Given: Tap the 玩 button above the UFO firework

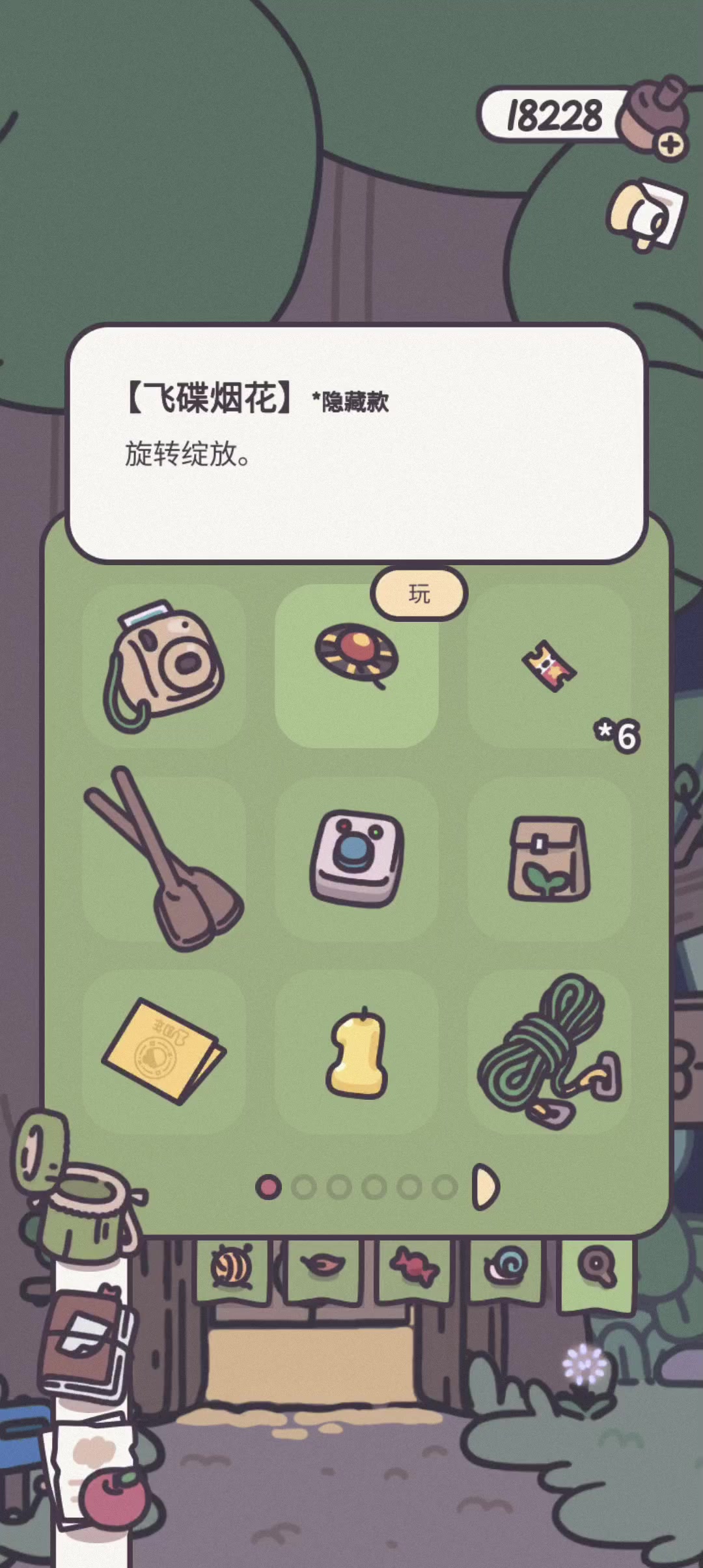Looking at the screenshot, I should tap(419, 593).
